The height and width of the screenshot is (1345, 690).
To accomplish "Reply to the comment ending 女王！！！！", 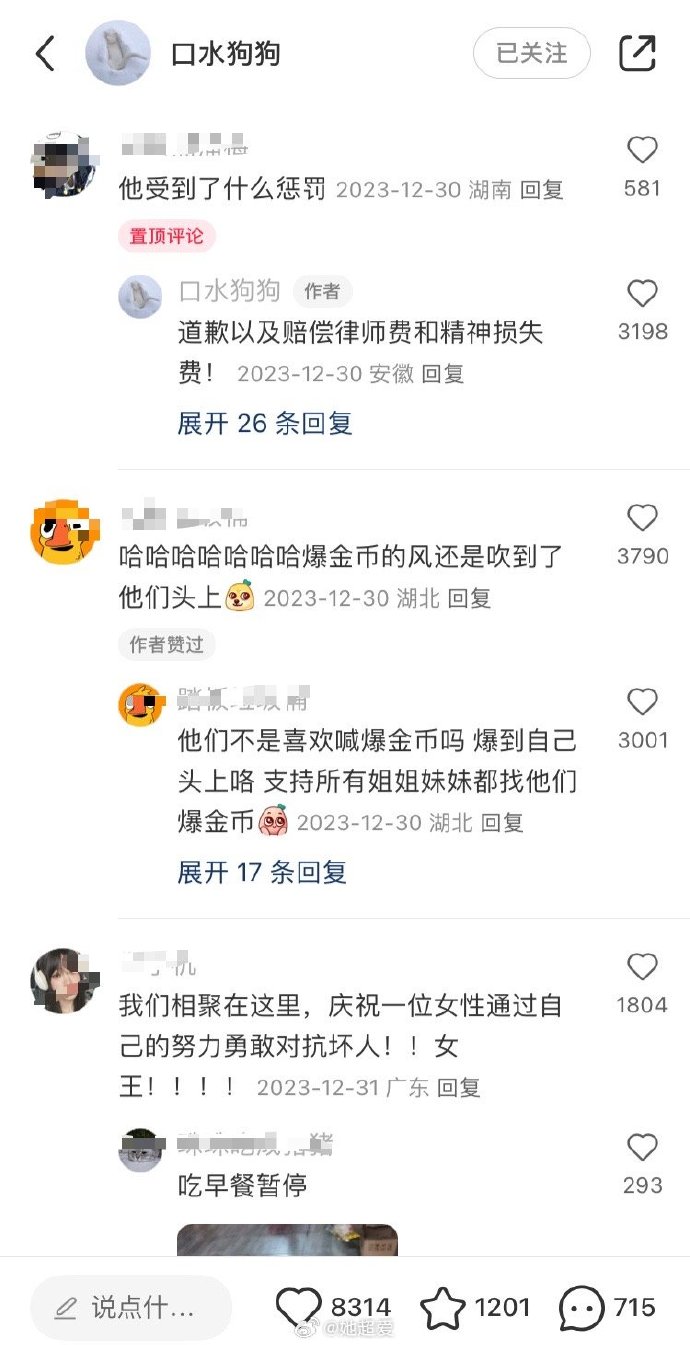I will (x=459, y=1087).
